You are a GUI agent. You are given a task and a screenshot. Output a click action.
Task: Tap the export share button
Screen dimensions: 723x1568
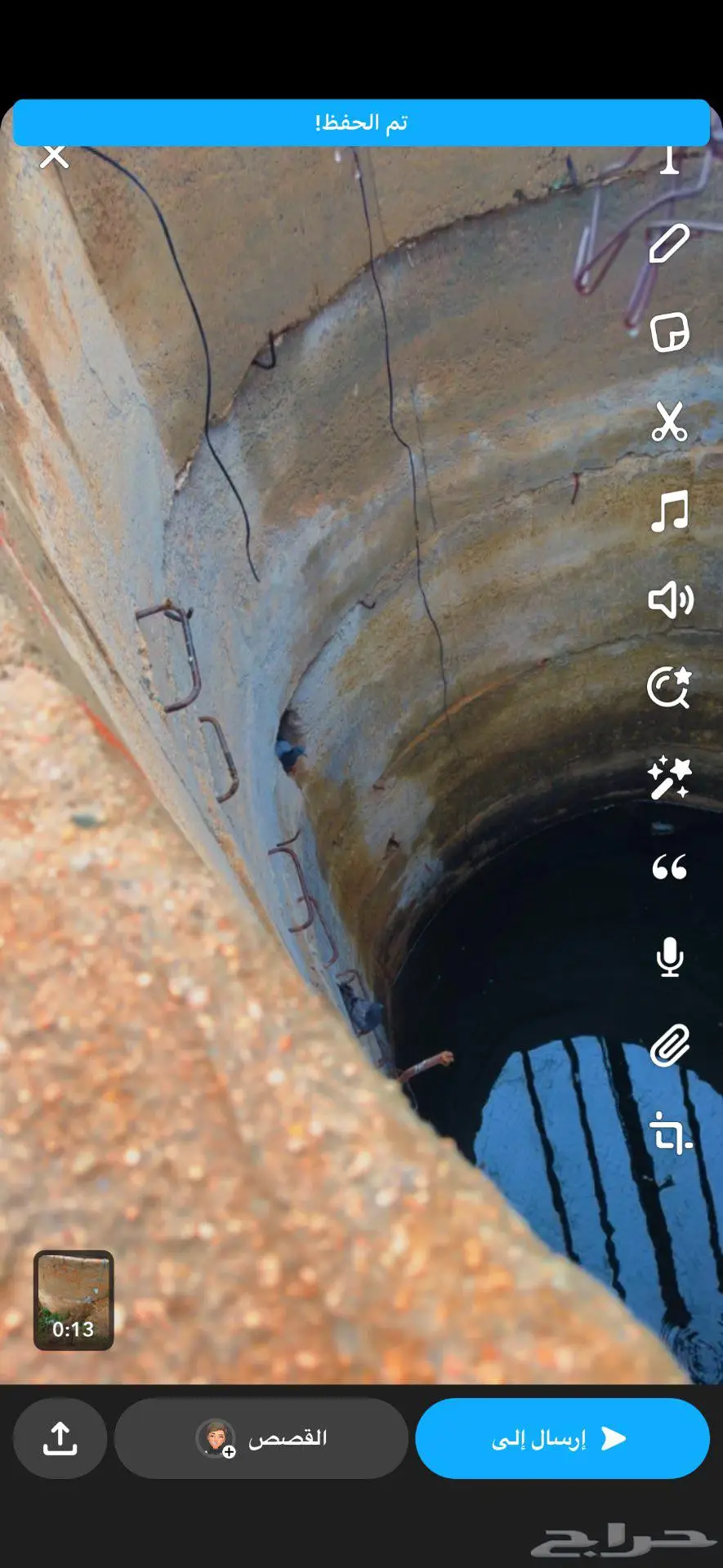[x=60, y=1438]
